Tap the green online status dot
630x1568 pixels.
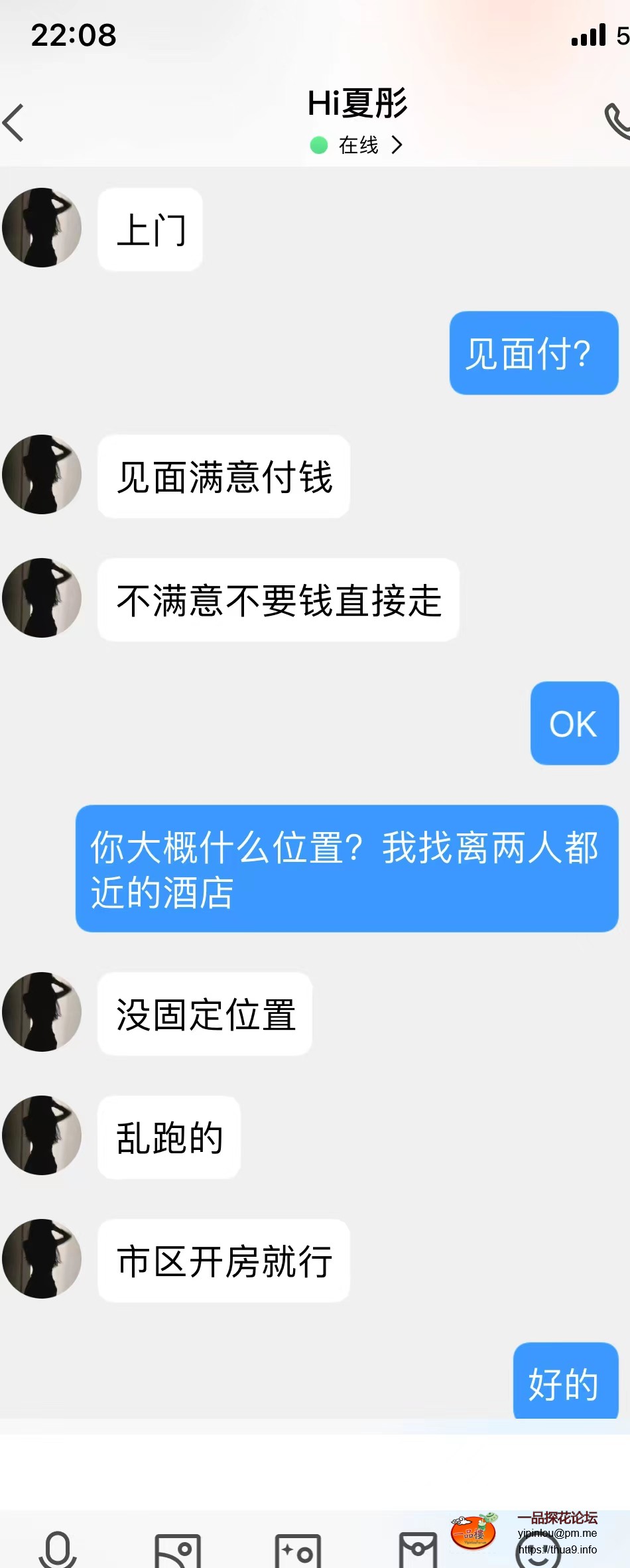pyautogui.click(x=317, y=145)
